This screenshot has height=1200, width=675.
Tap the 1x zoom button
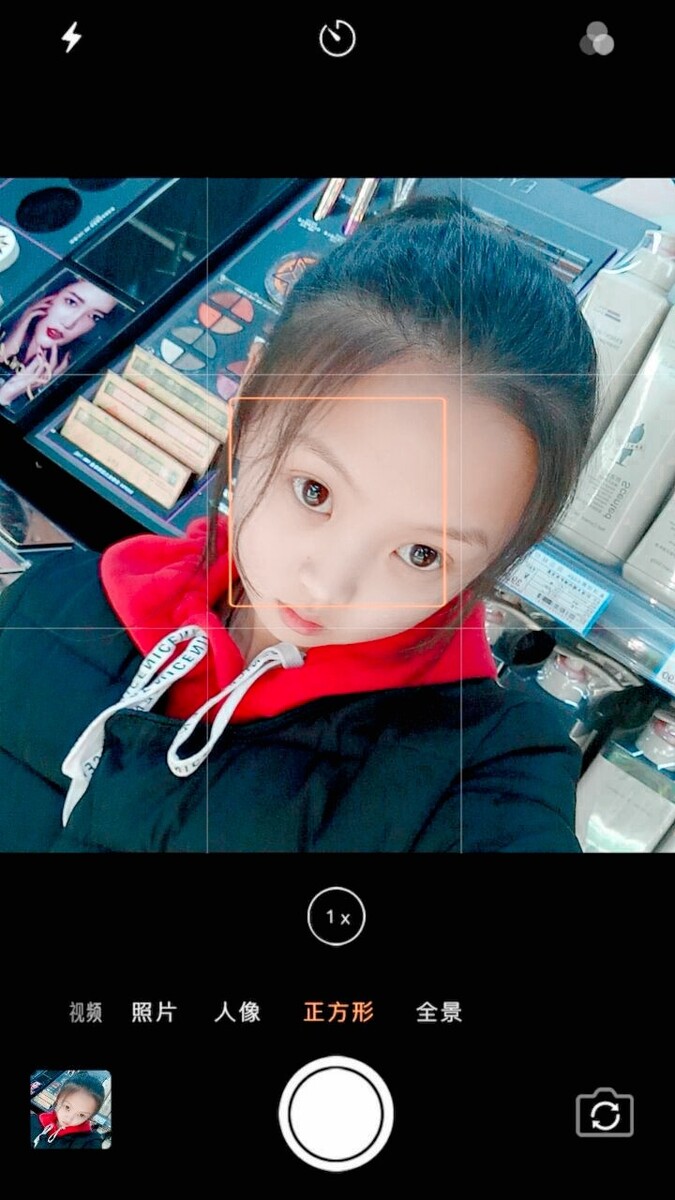(337, 916)
